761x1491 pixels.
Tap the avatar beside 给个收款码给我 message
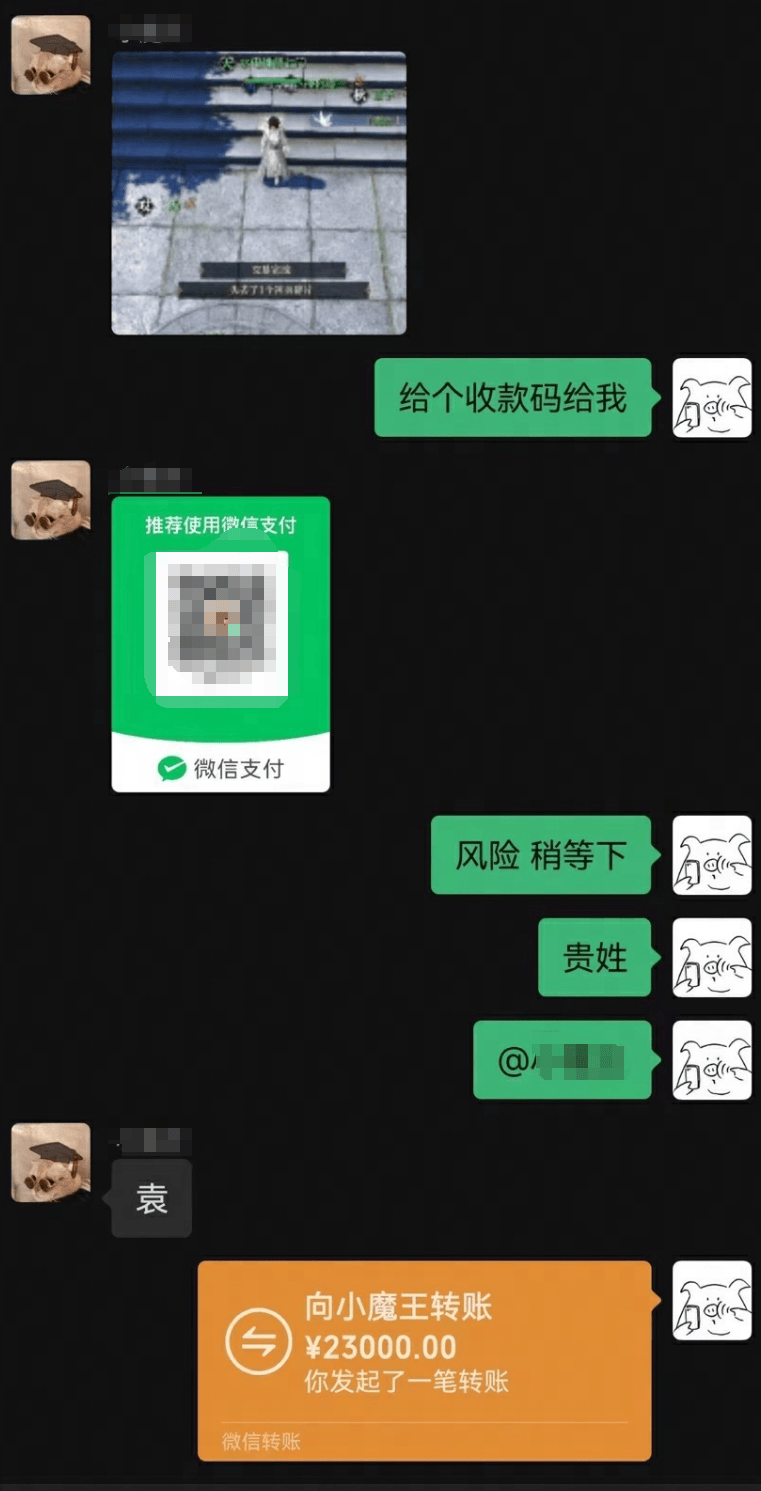coord(711,397)
